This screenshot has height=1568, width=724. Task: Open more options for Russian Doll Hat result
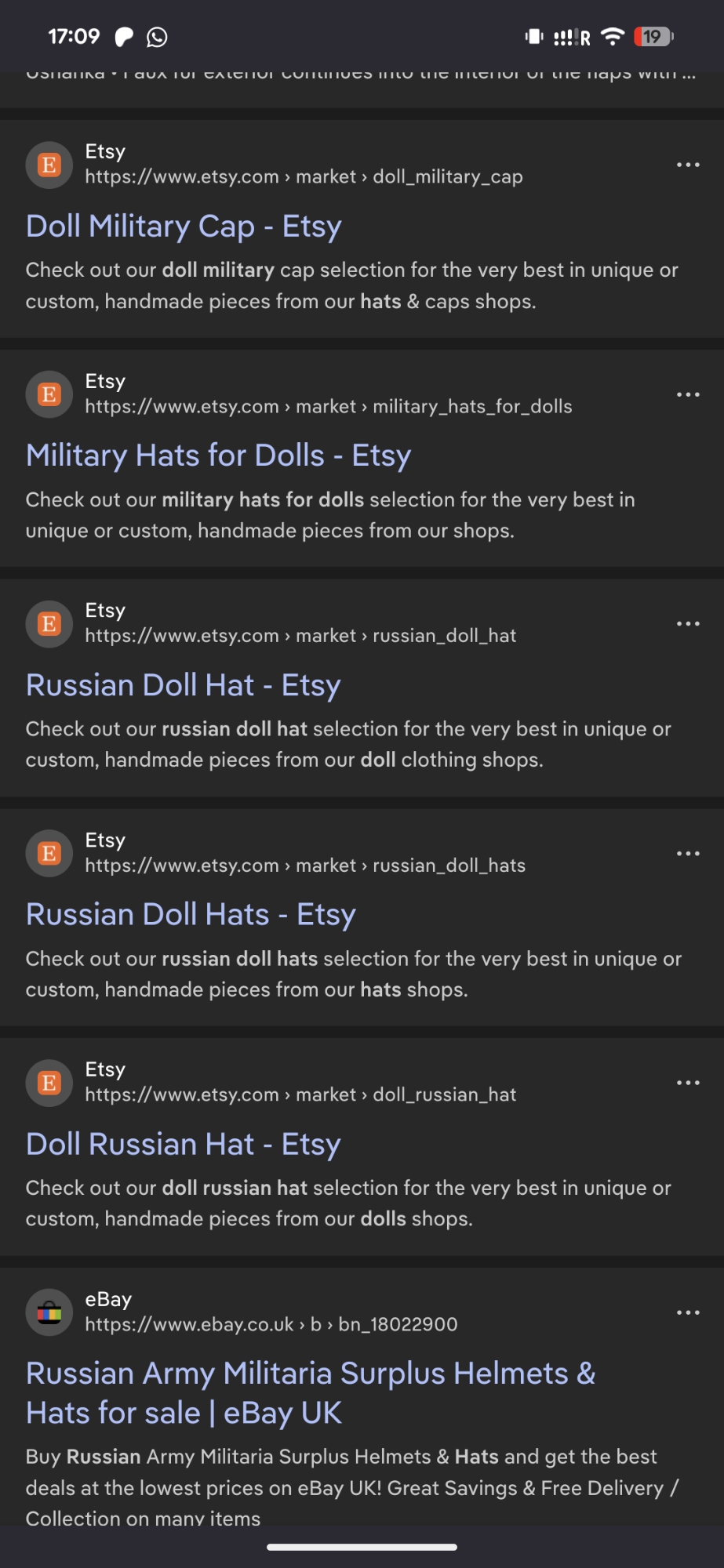(688, 624)
